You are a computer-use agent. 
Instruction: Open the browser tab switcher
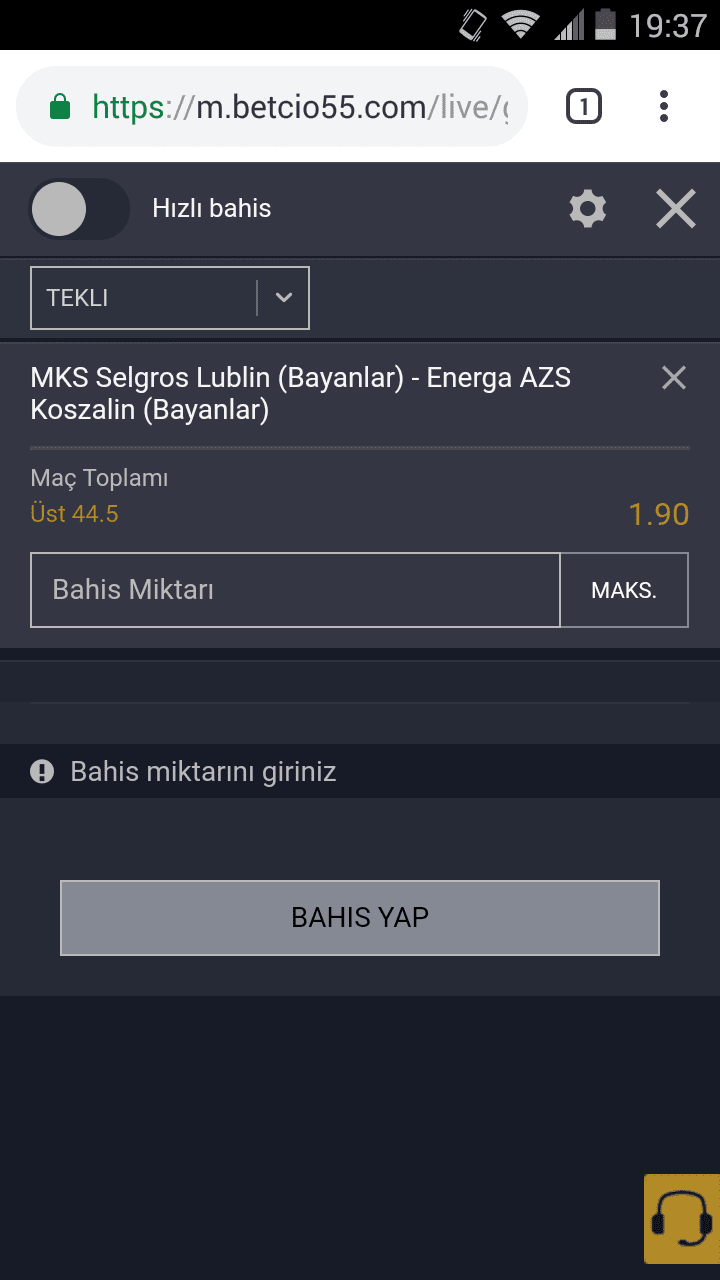584,106
